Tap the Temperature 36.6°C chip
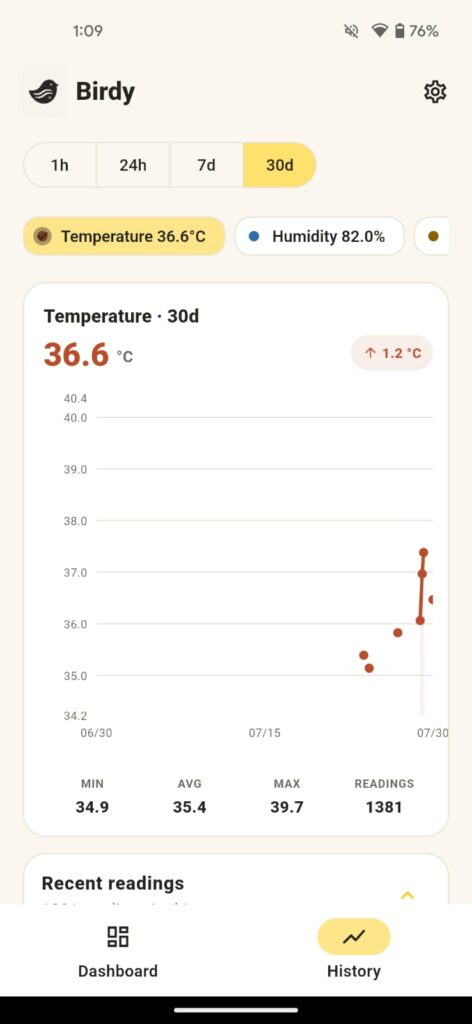The height and width of the screenshot is (1024, 472). (124, 236)
